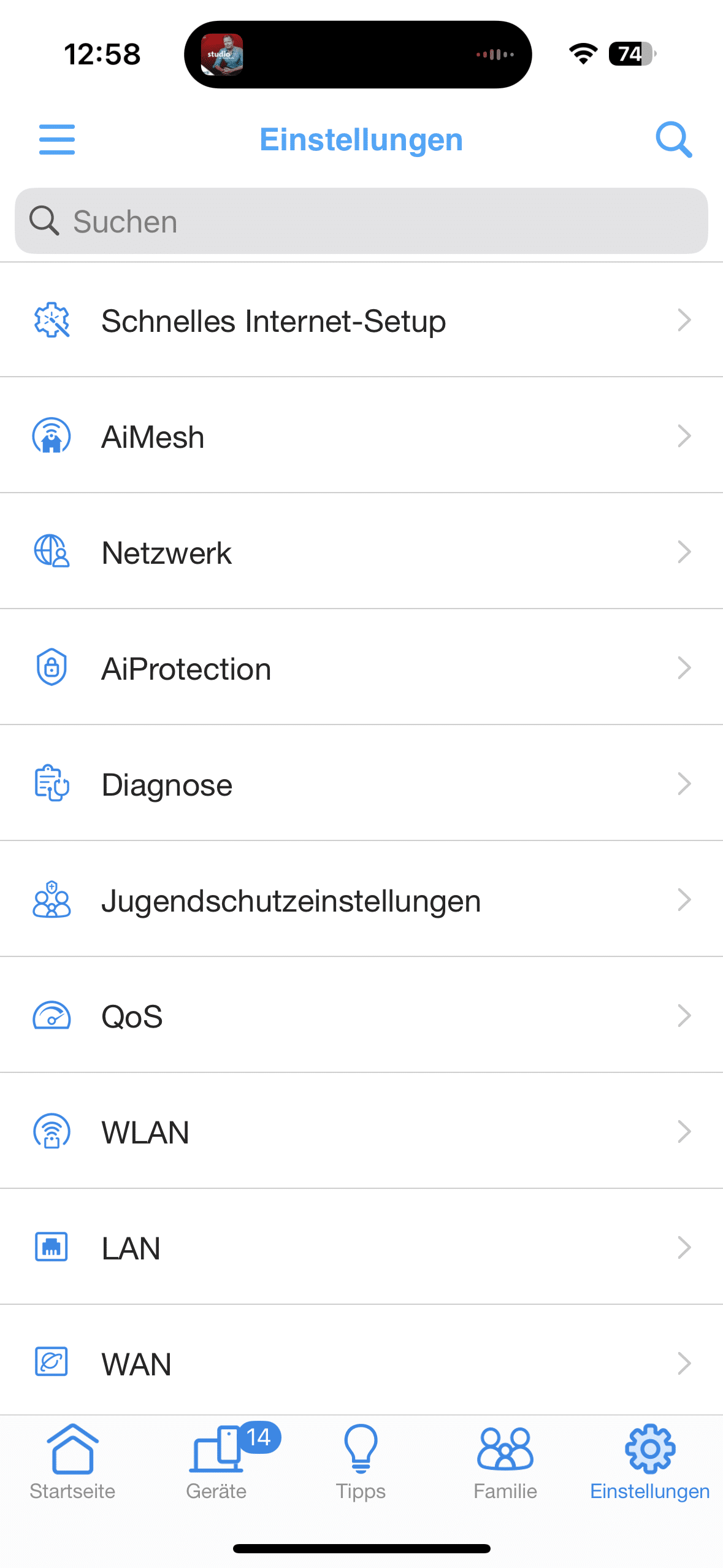723x1568 pixels.
Task: Tap the WLAN row
Action: (361, 1132)
